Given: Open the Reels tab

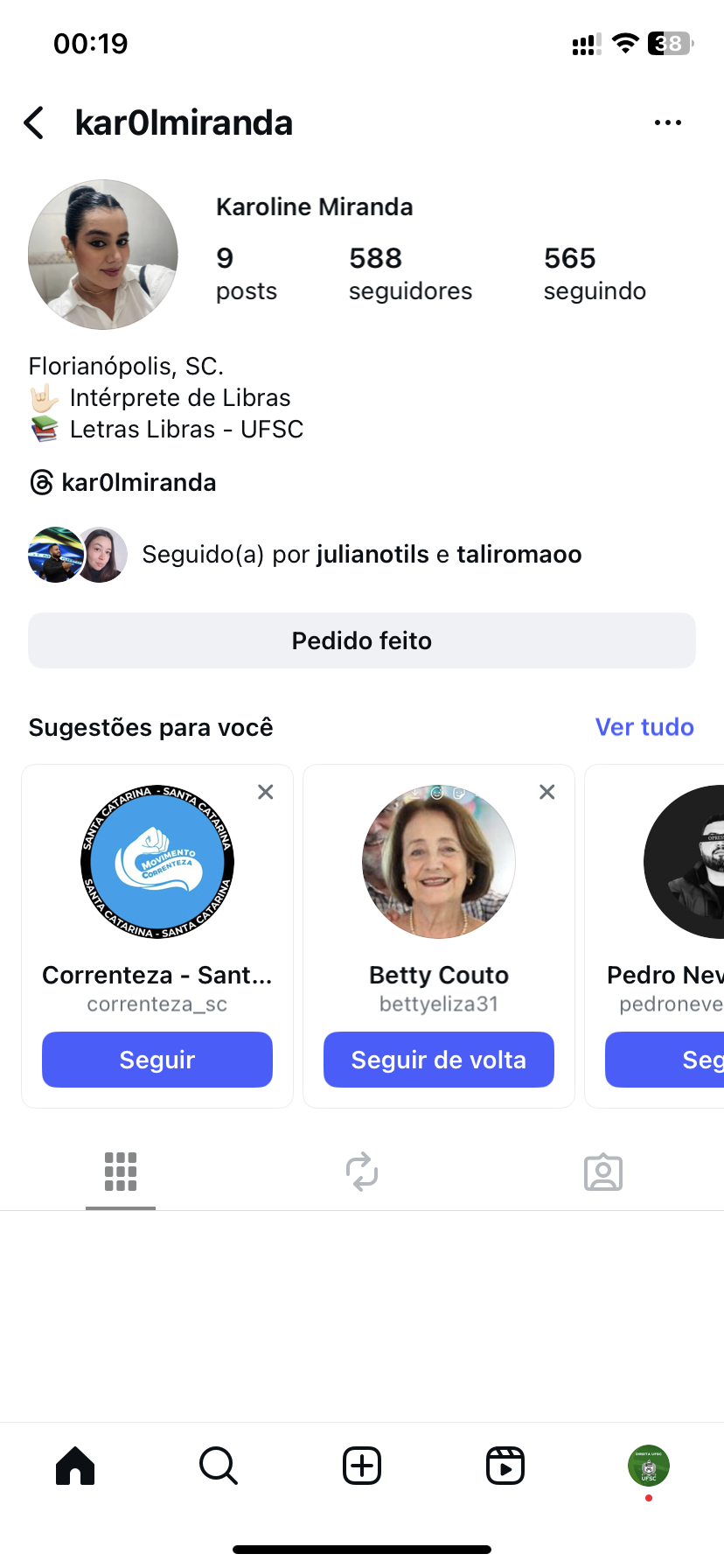Looking at the screenshot, I should pos(505,1466).
